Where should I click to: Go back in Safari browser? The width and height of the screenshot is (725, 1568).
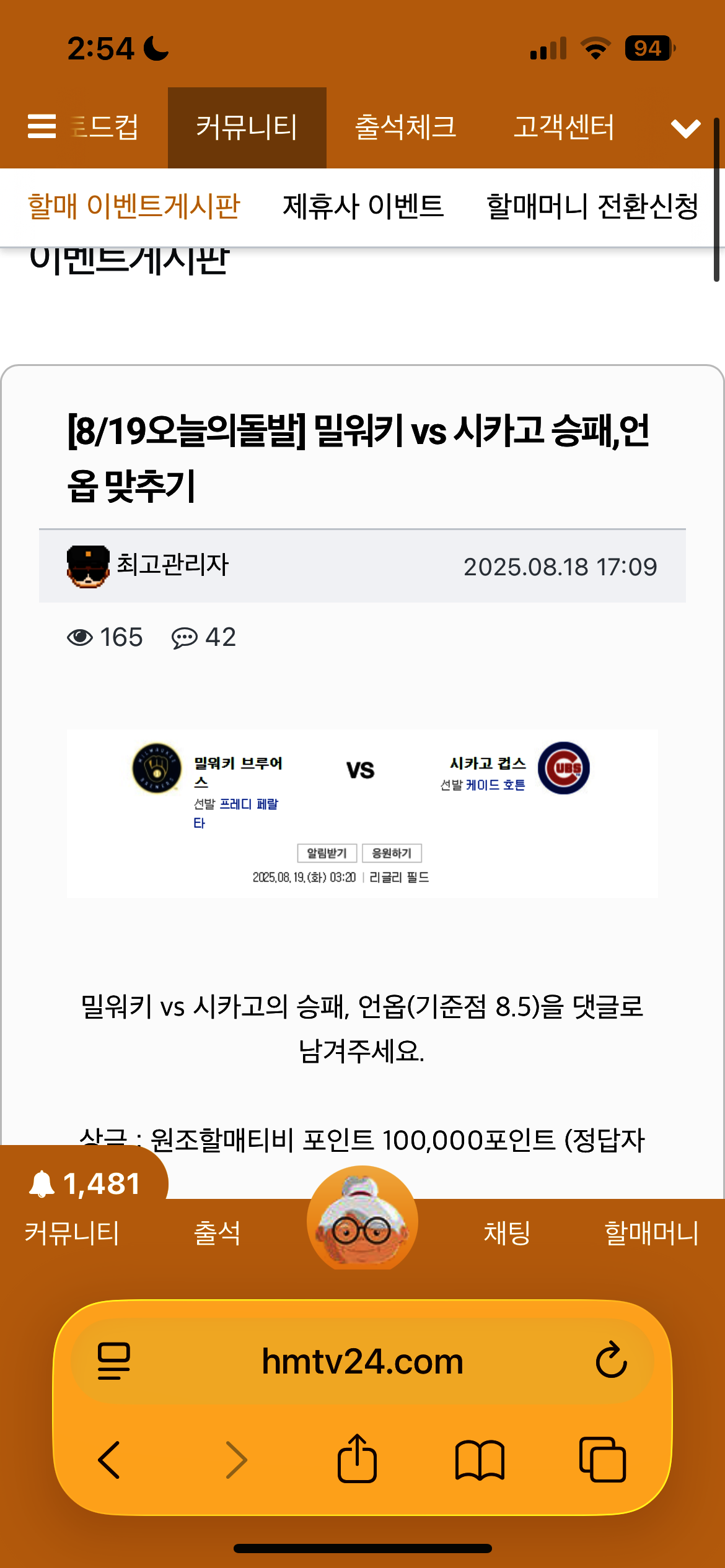pos(110,1460)
